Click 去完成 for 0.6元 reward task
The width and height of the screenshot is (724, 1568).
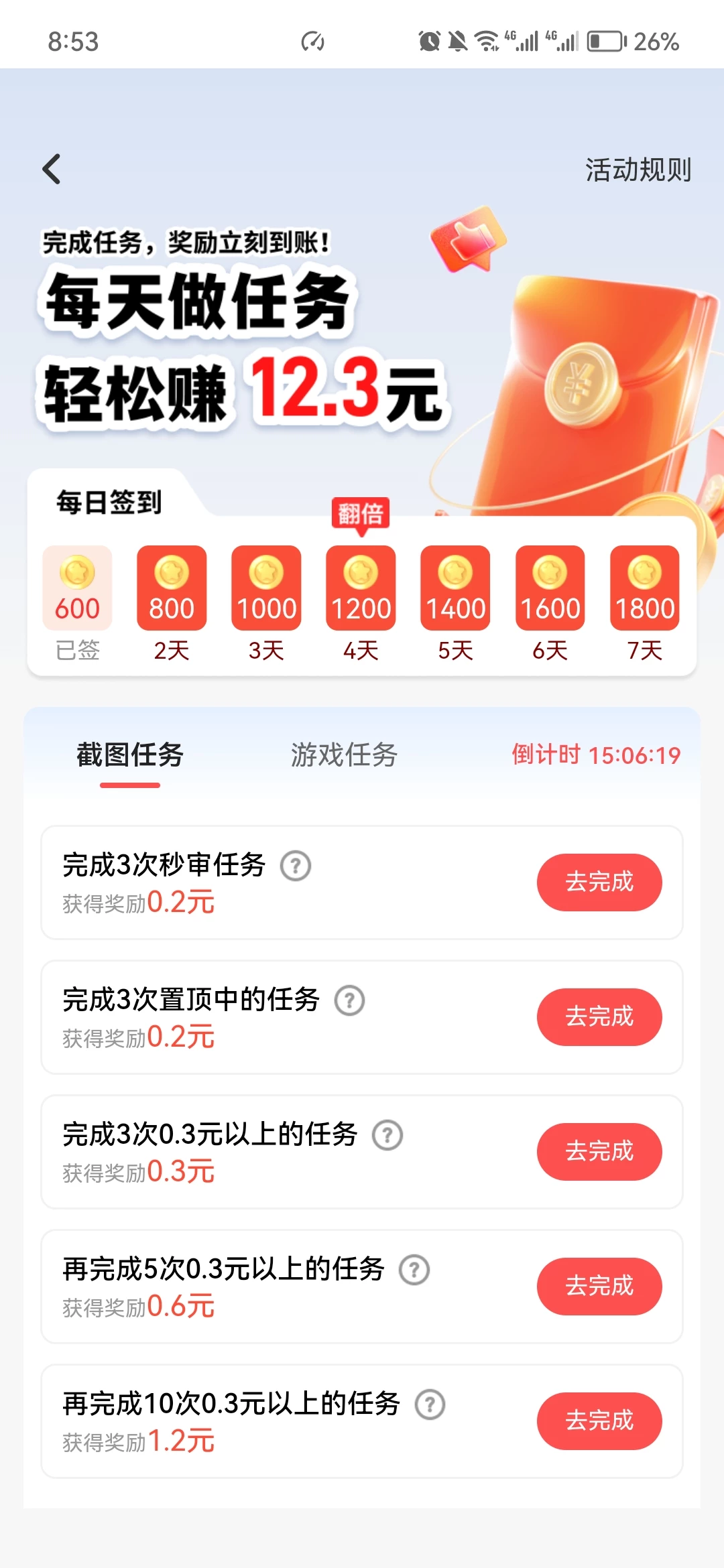pos(600,1286)
